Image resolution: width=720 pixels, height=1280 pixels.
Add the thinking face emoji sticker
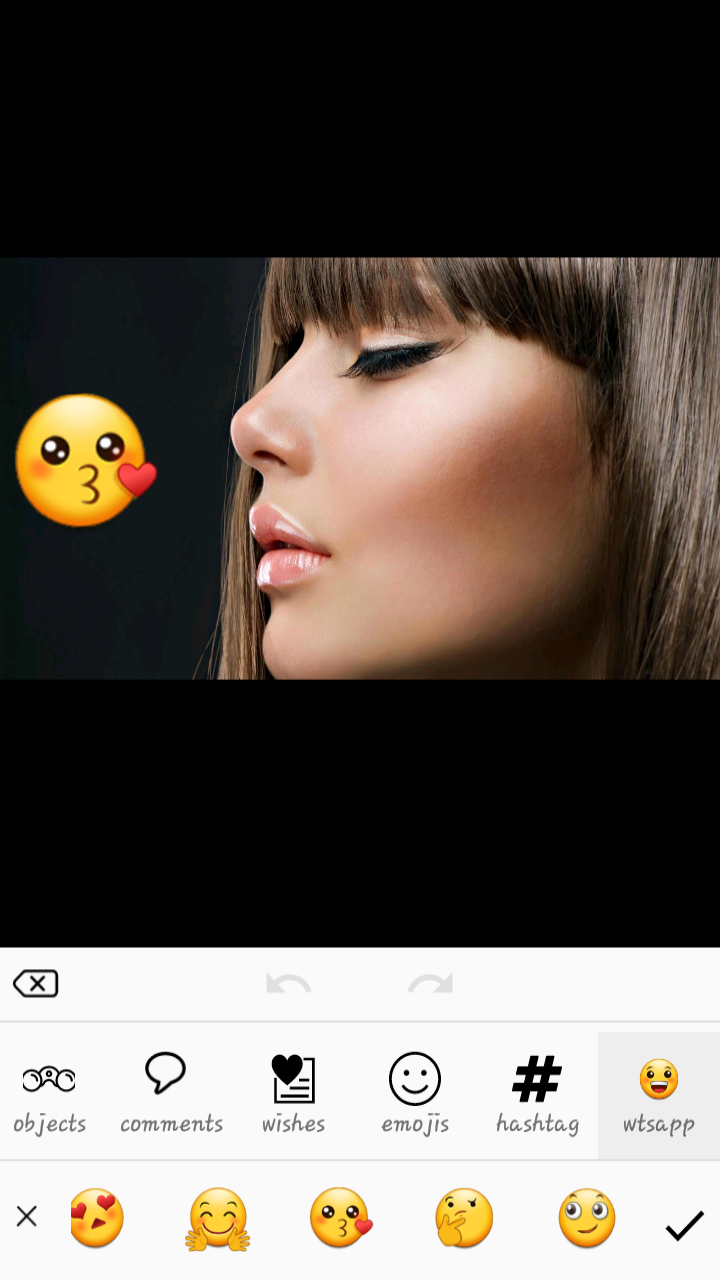(464, 1218)
